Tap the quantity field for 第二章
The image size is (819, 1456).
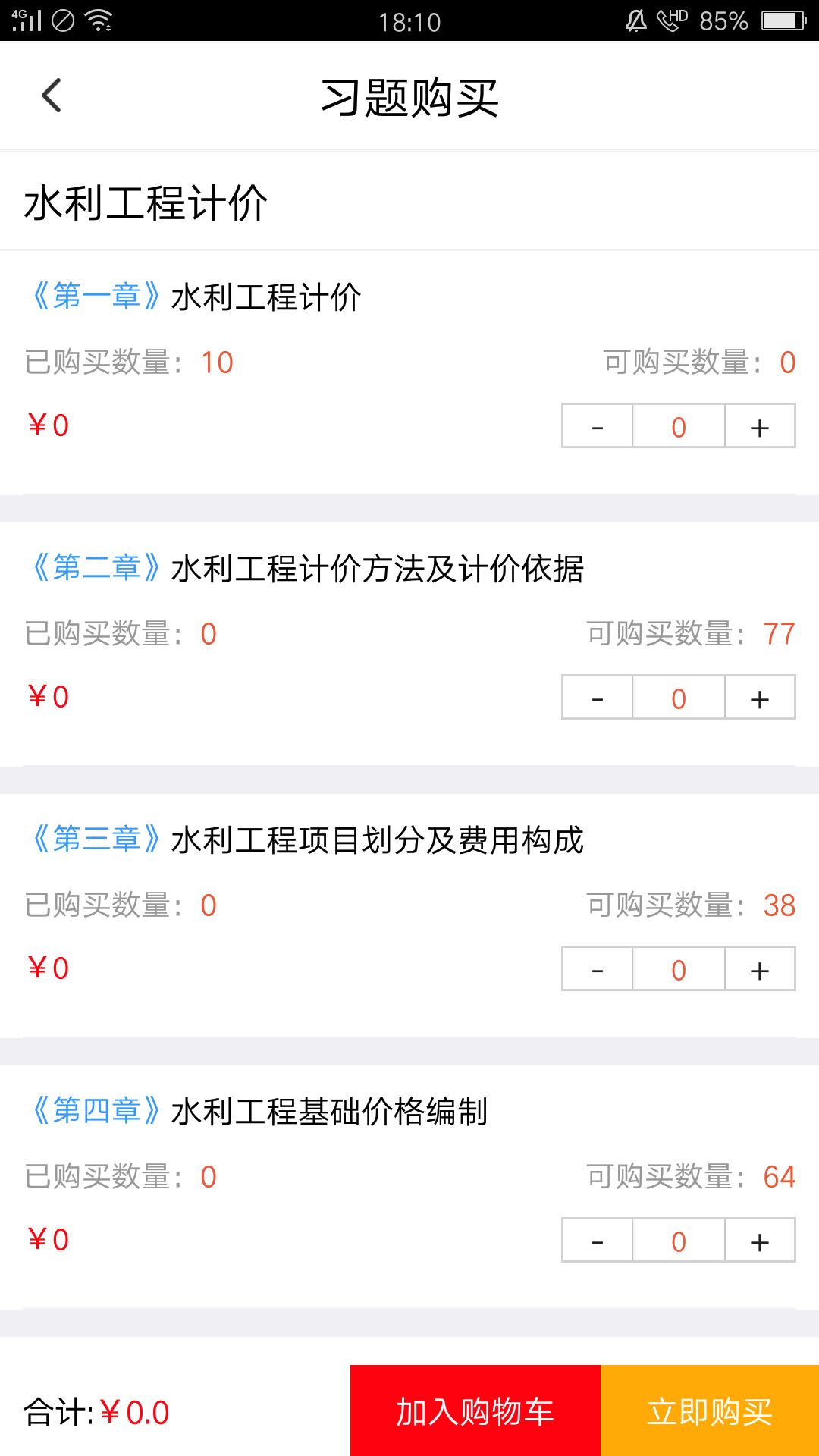(x=678, y=698)
